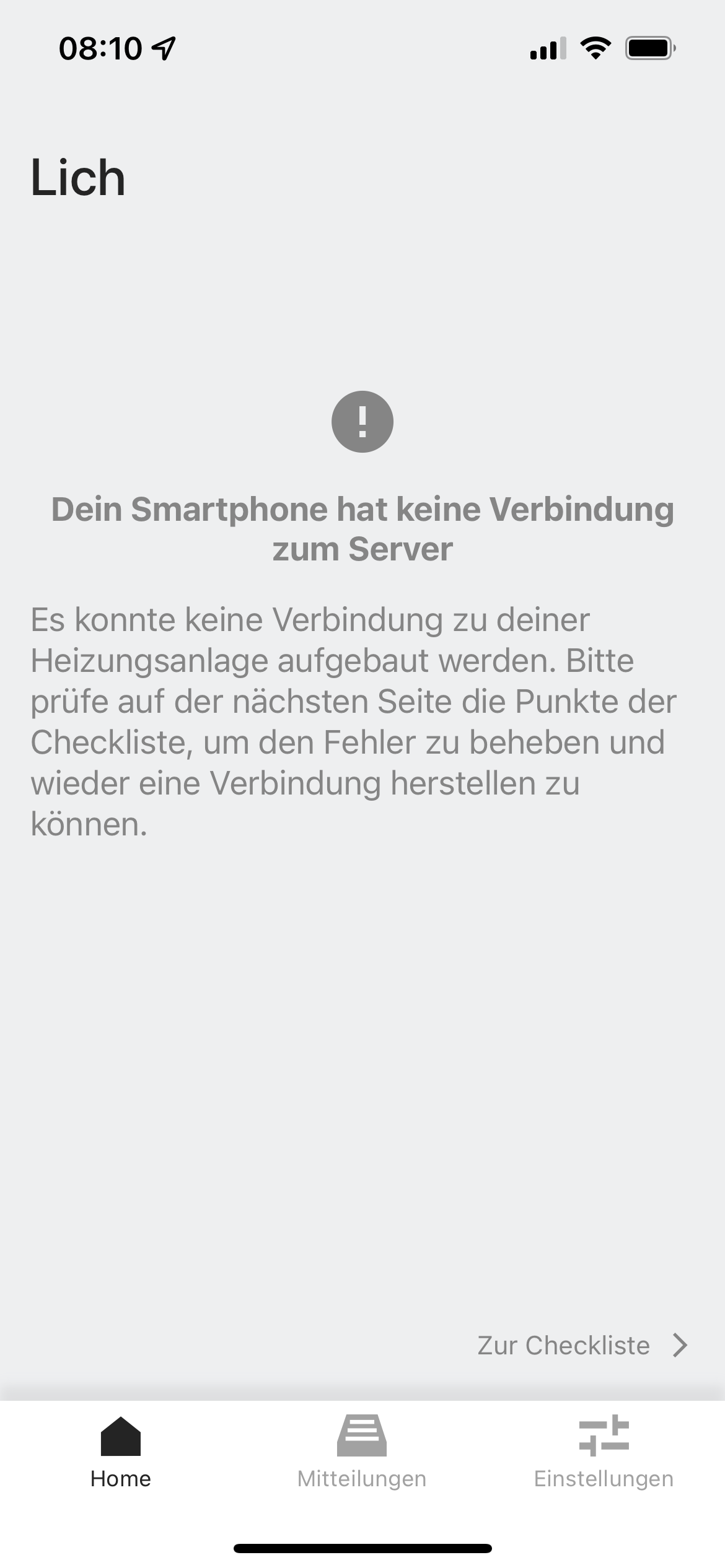Open the Zur Checkliste link

click(581, 1345)
